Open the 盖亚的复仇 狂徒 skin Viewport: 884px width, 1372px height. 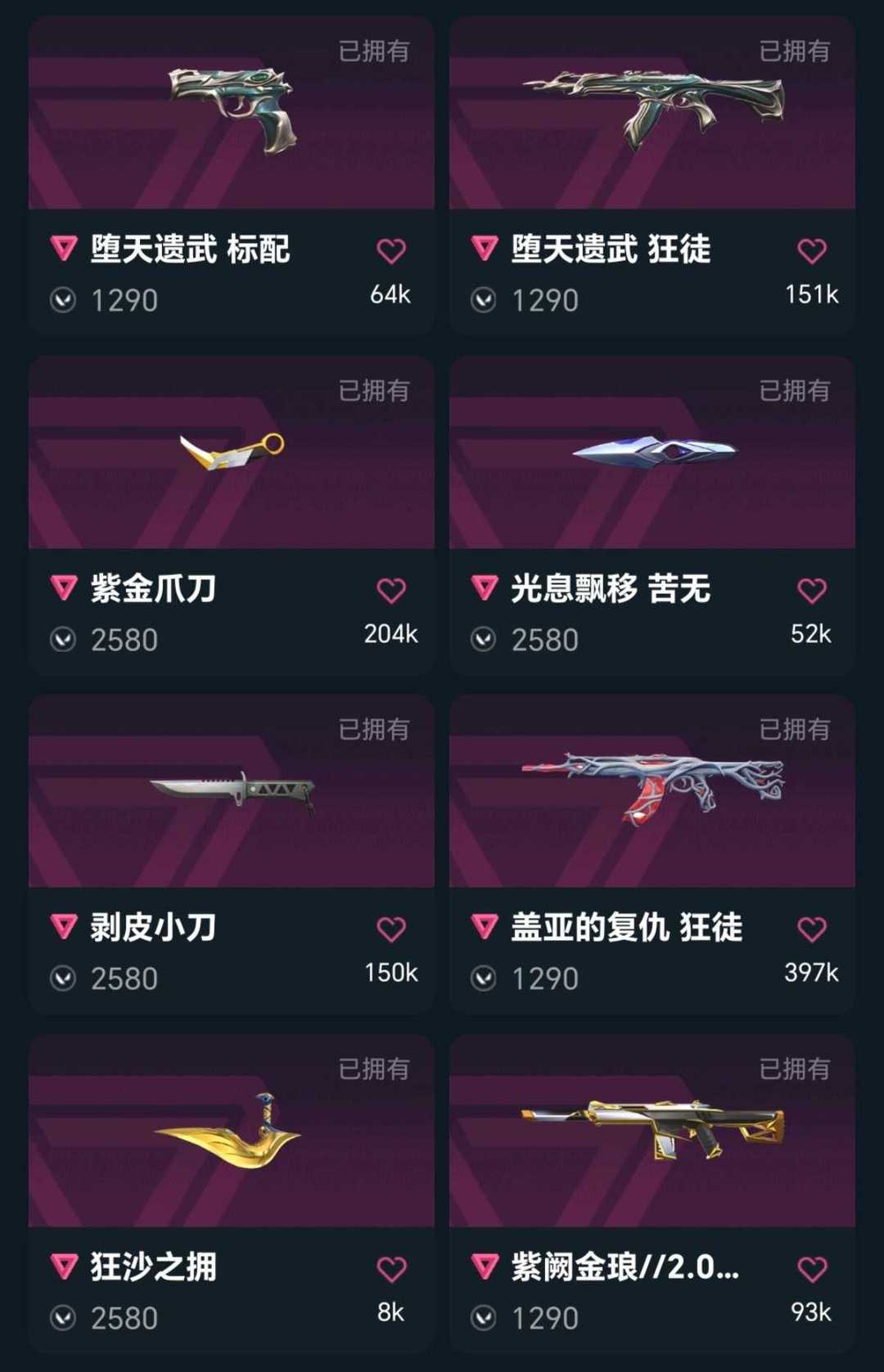652,854
